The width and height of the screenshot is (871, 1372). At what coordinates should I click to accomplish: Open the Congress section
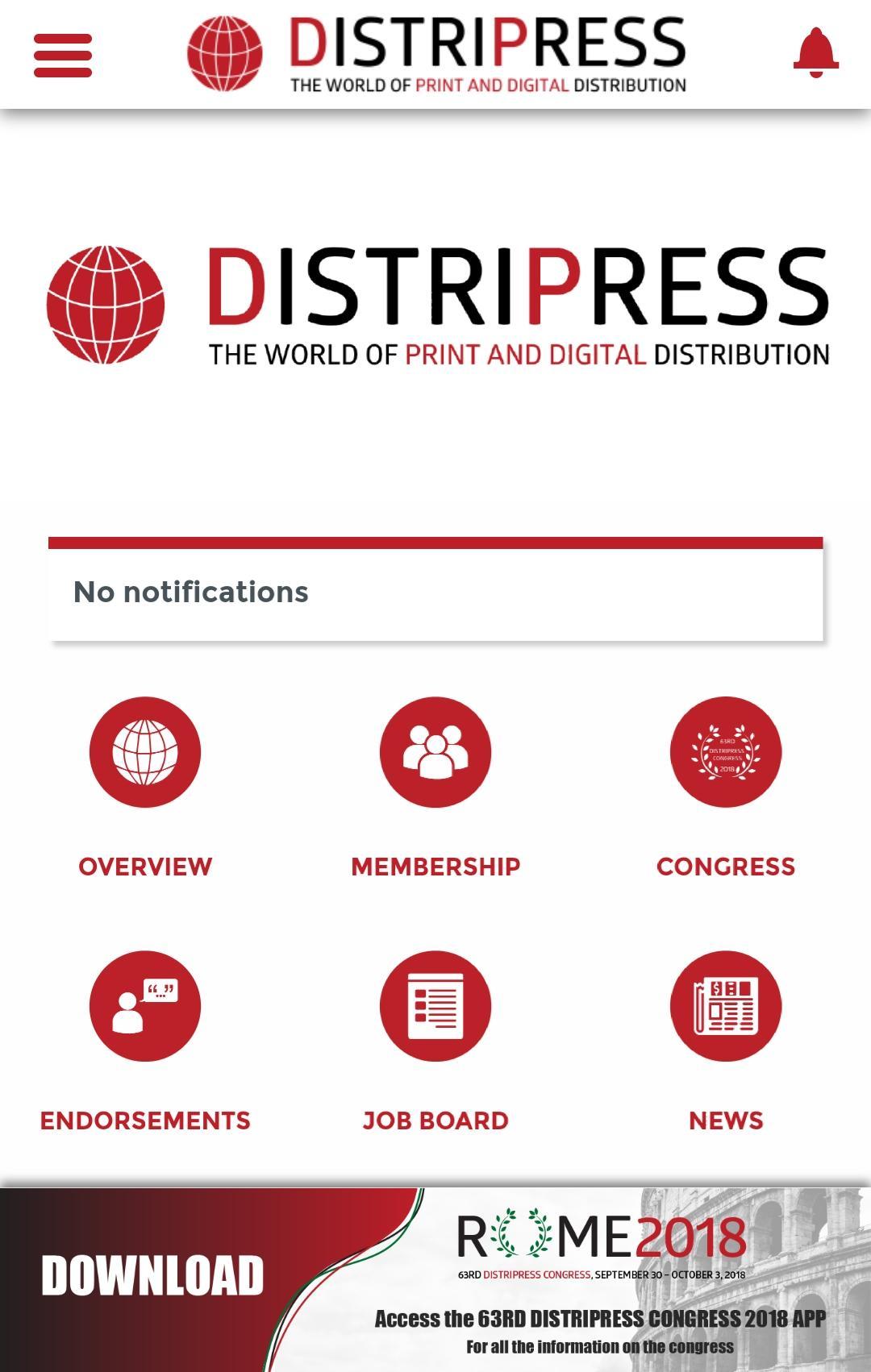coord(725,752)
